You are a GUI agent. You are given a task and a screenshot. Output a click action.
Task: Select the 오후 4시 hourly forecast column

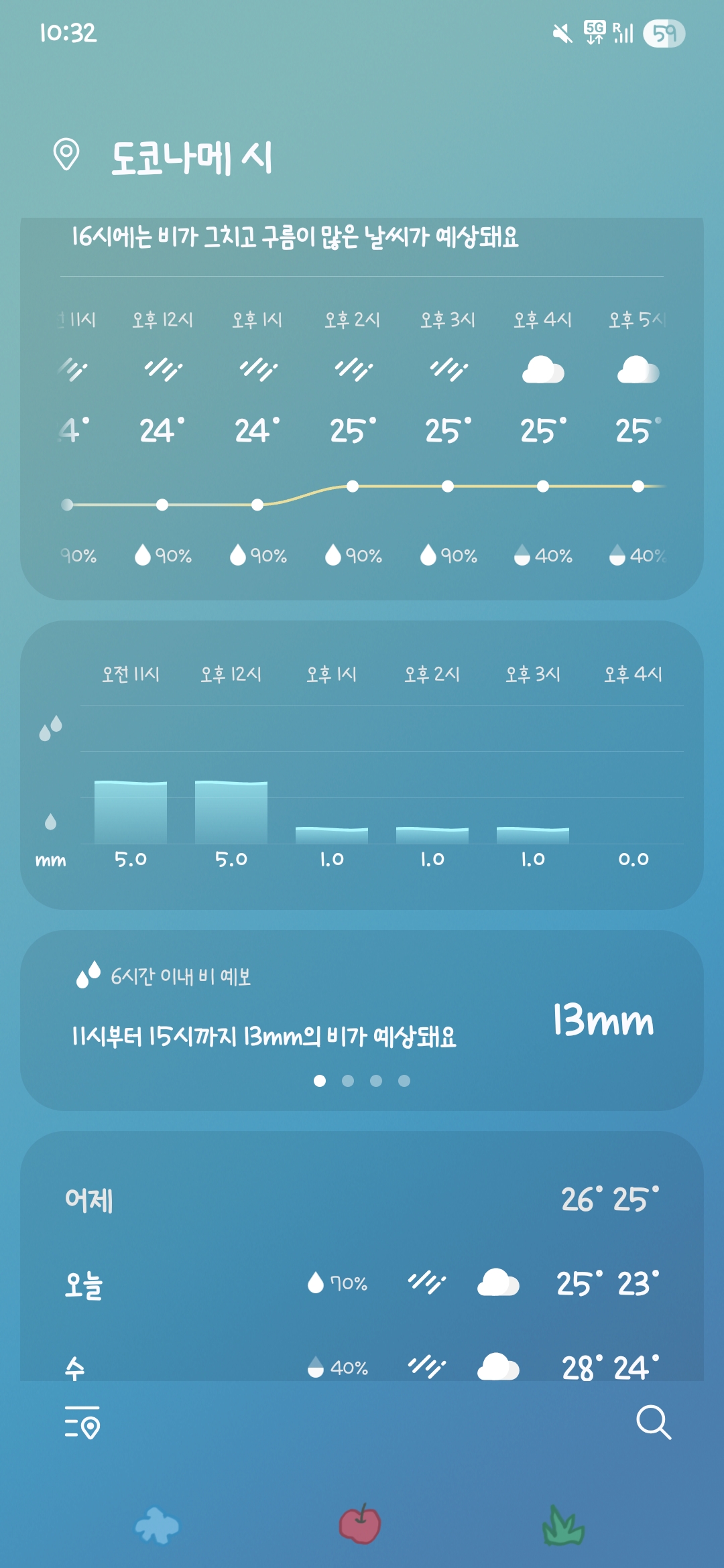tap(543, 437)
